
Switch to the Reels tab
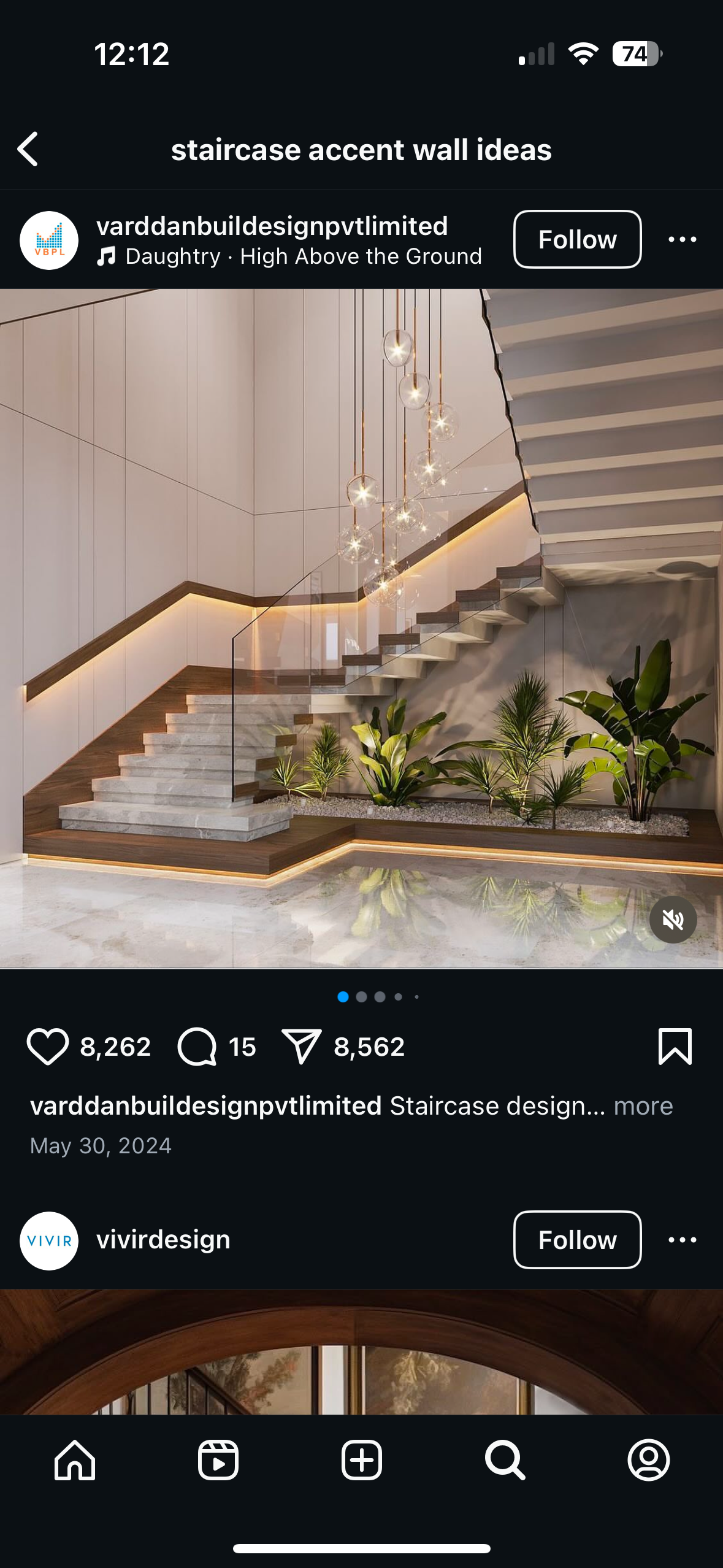tap(218, 1460)
